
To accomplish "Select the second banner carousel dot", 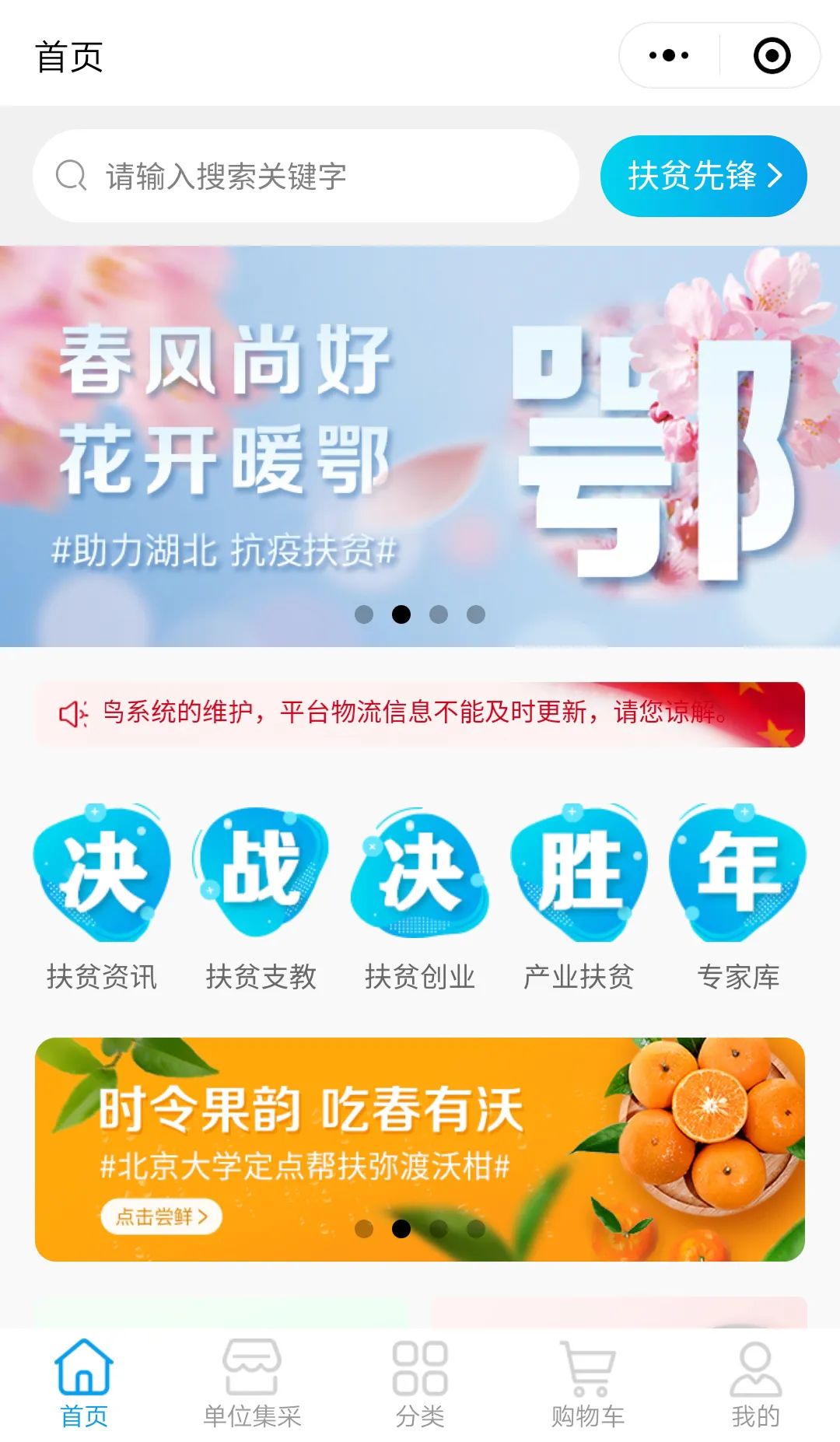I will [401, 614].
